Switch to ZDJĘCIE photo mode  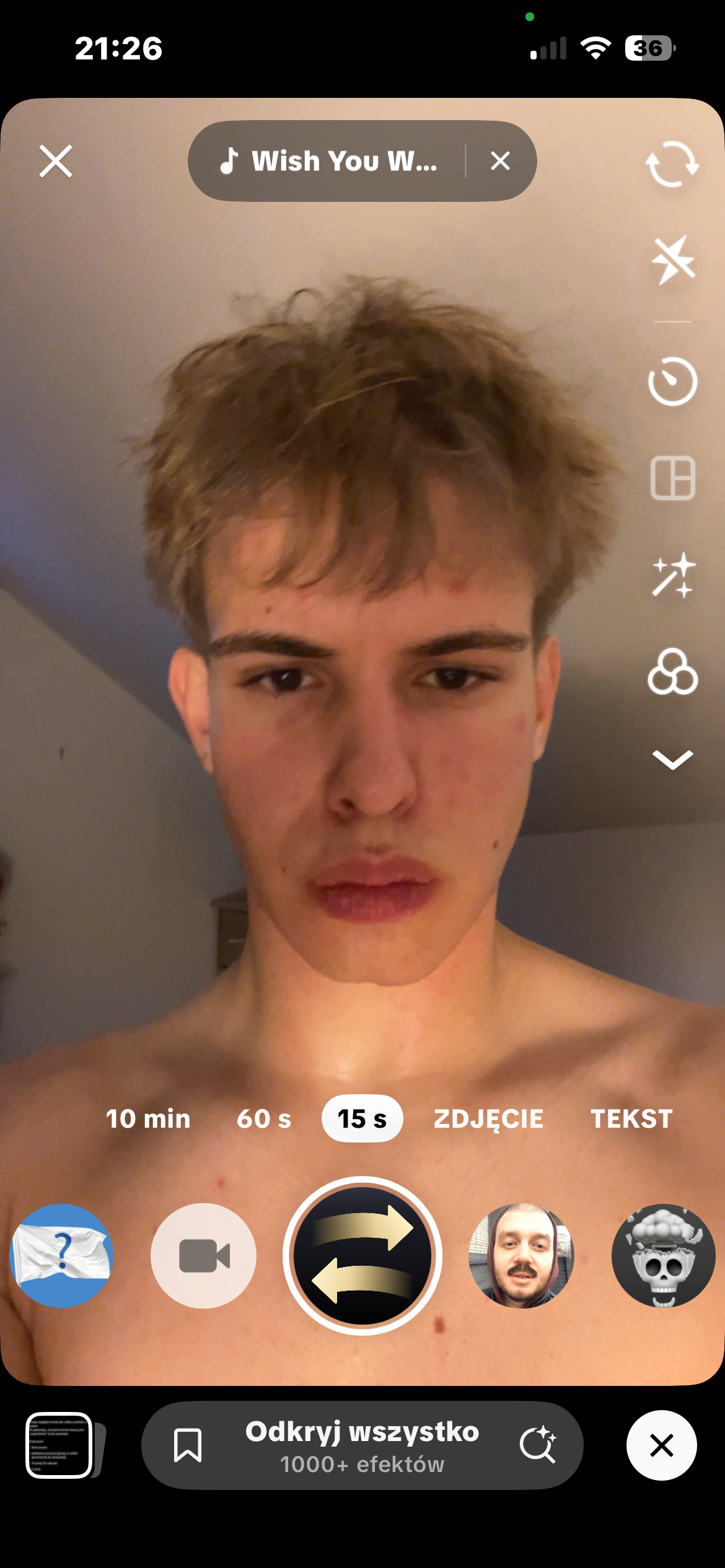488,1119
